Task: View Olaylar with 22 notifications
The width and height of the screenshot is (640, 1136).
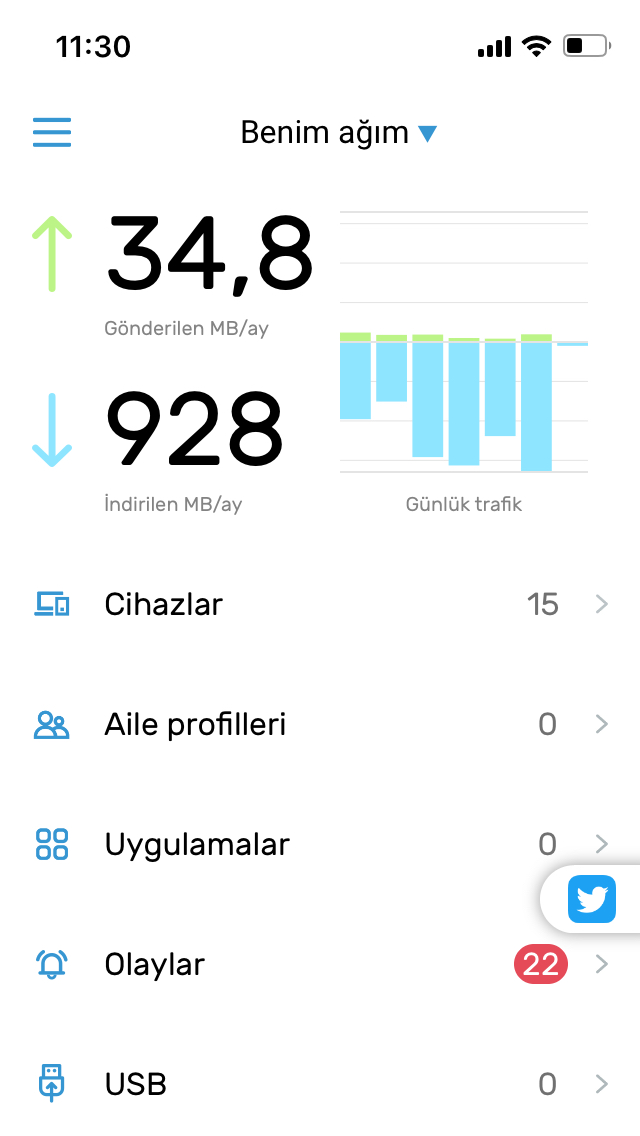Action: click(x=320, y=965)
